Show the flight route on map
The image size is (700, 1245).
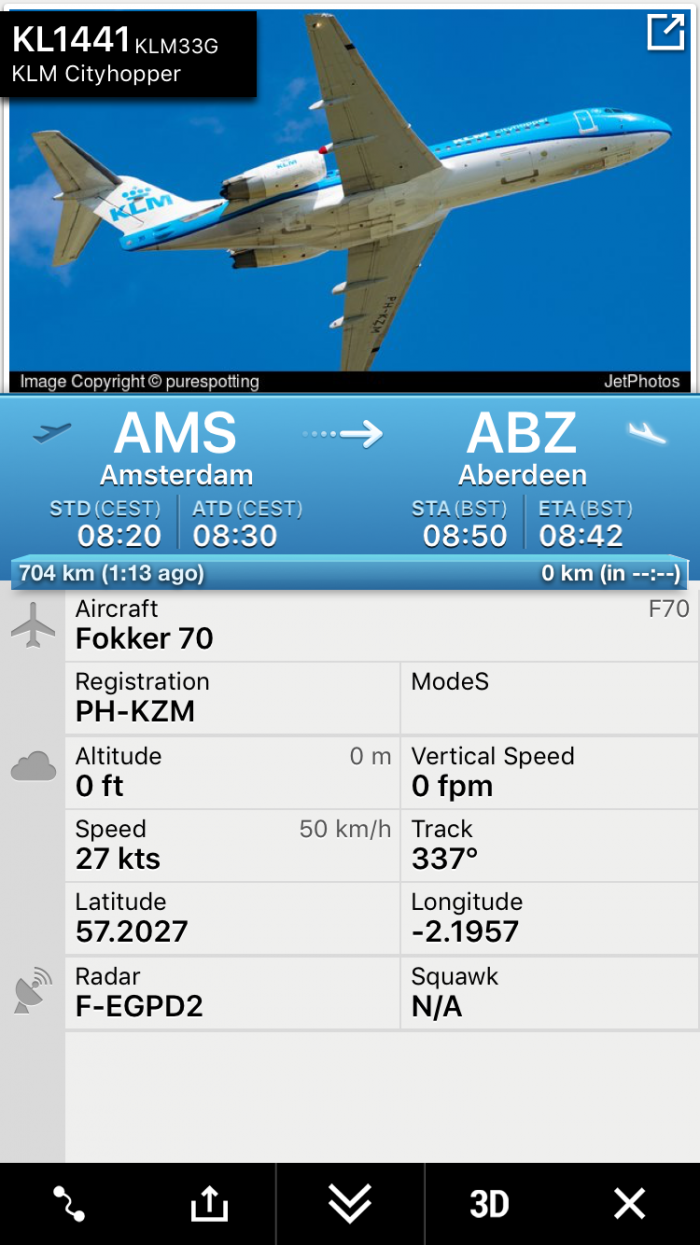[x=69, y=1203]
